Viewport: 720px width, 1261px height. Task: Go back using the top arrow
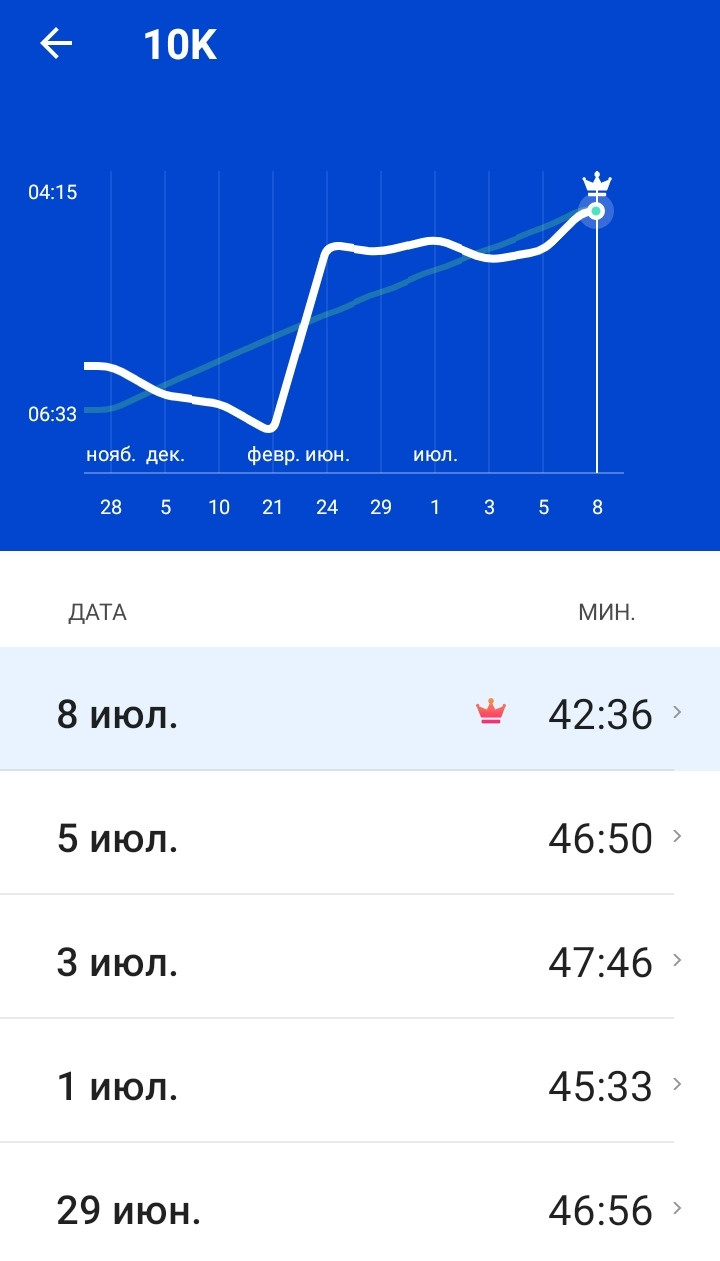pyautogui.click(x=56, y=44)
